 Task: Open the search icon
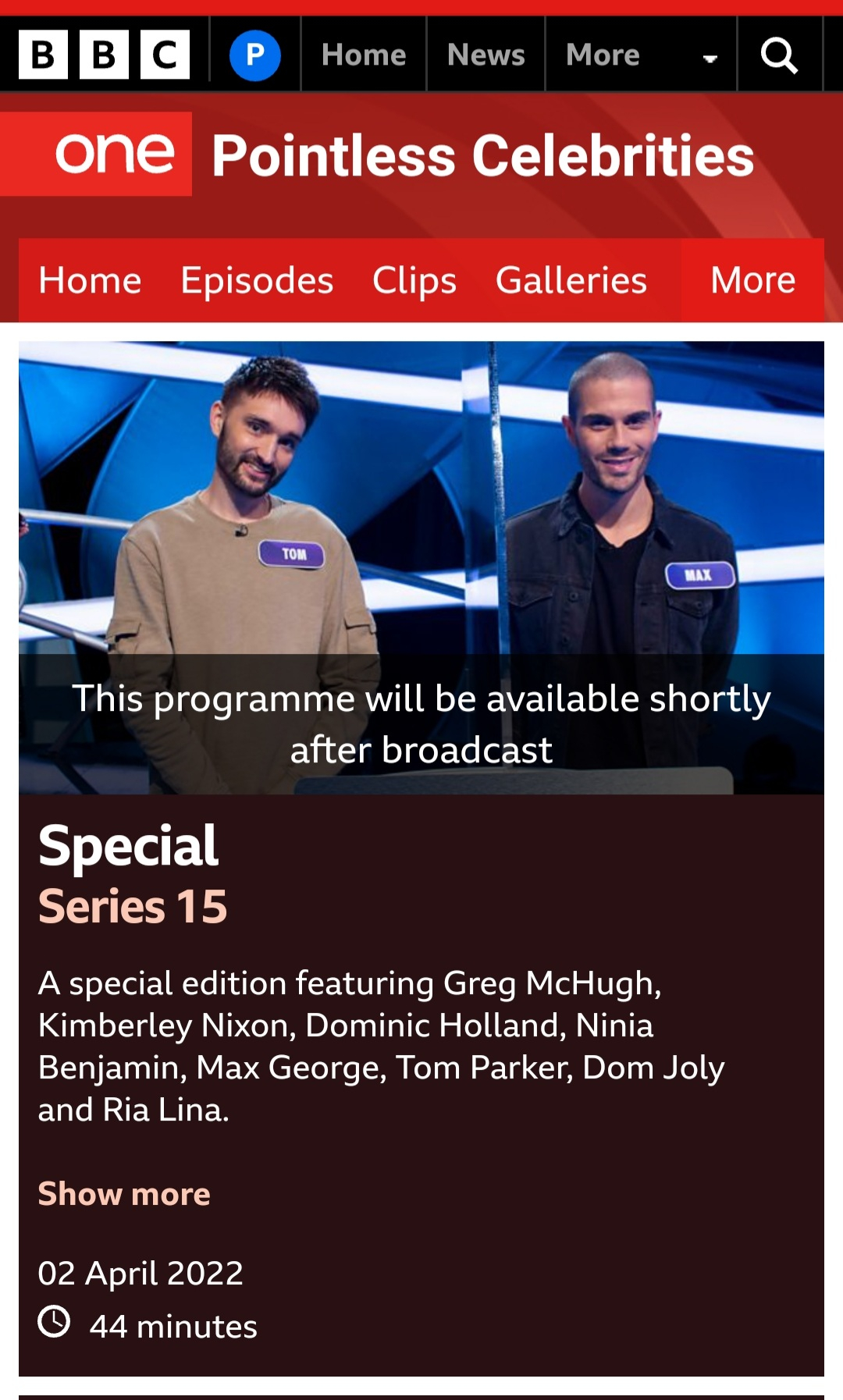tap(779, 55)
